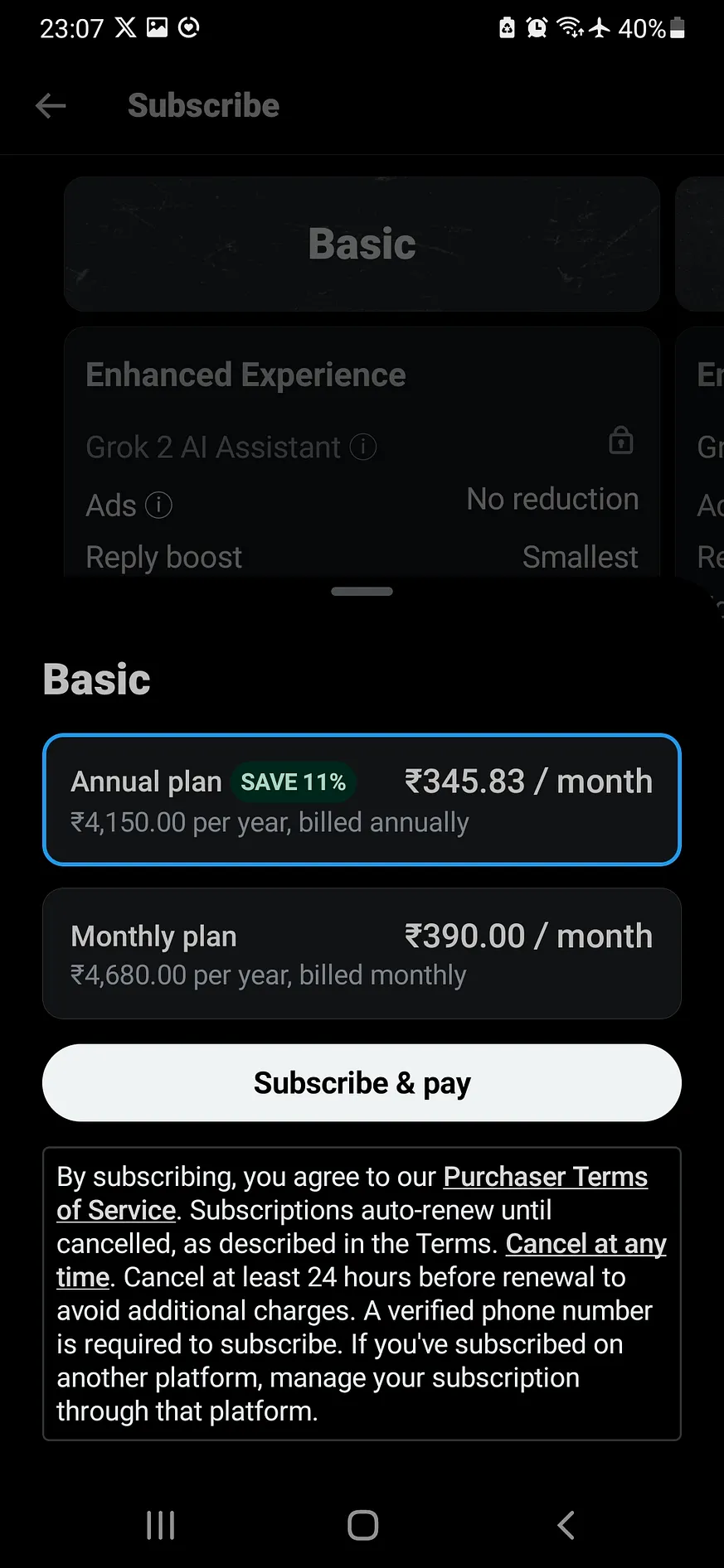This screenshot has height=1568, width=724.
Task: Tap the Basic tier card
Action: (362, 244)
